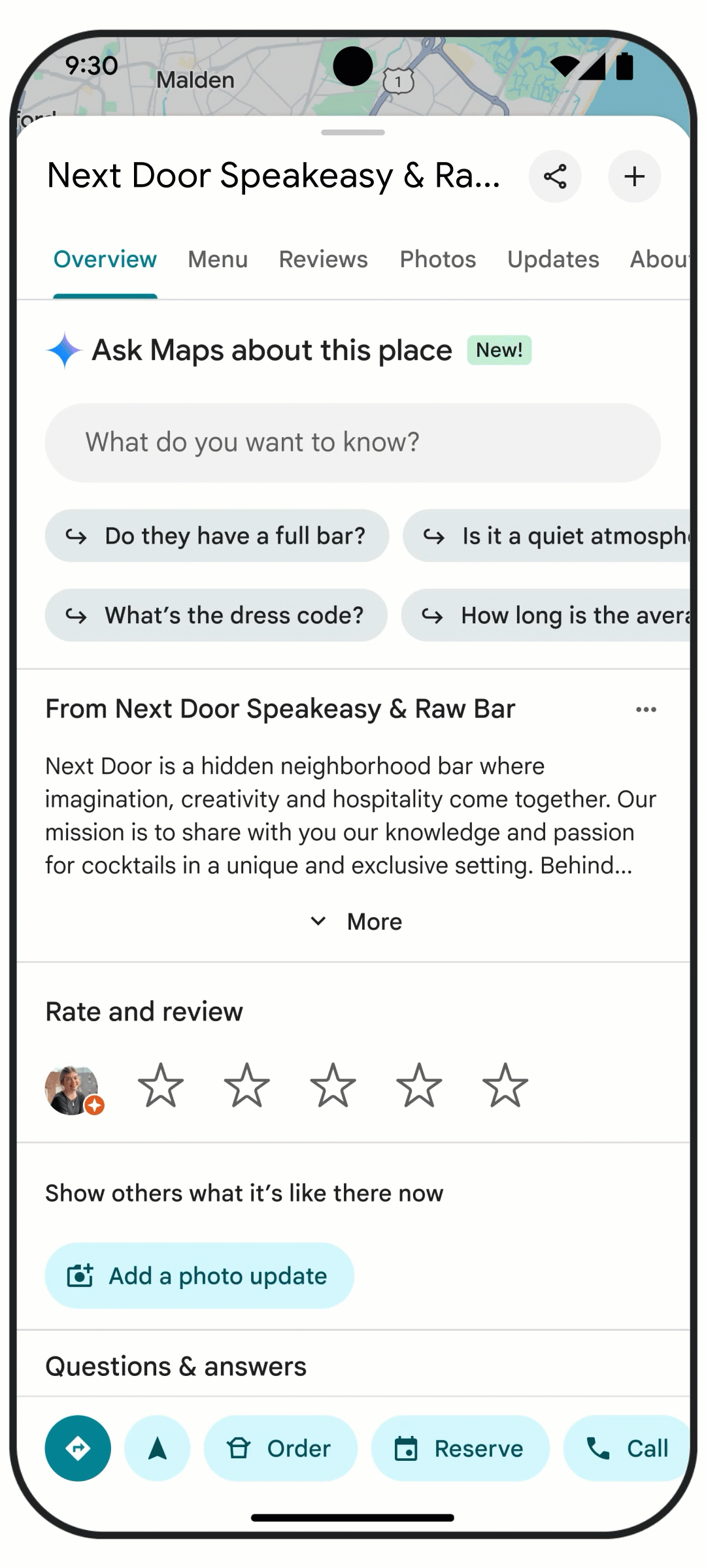Select the quiet atmosphere question chip
Viewport: 706px width, 1568px height.
pyautogui.click(x=549, y=536)
